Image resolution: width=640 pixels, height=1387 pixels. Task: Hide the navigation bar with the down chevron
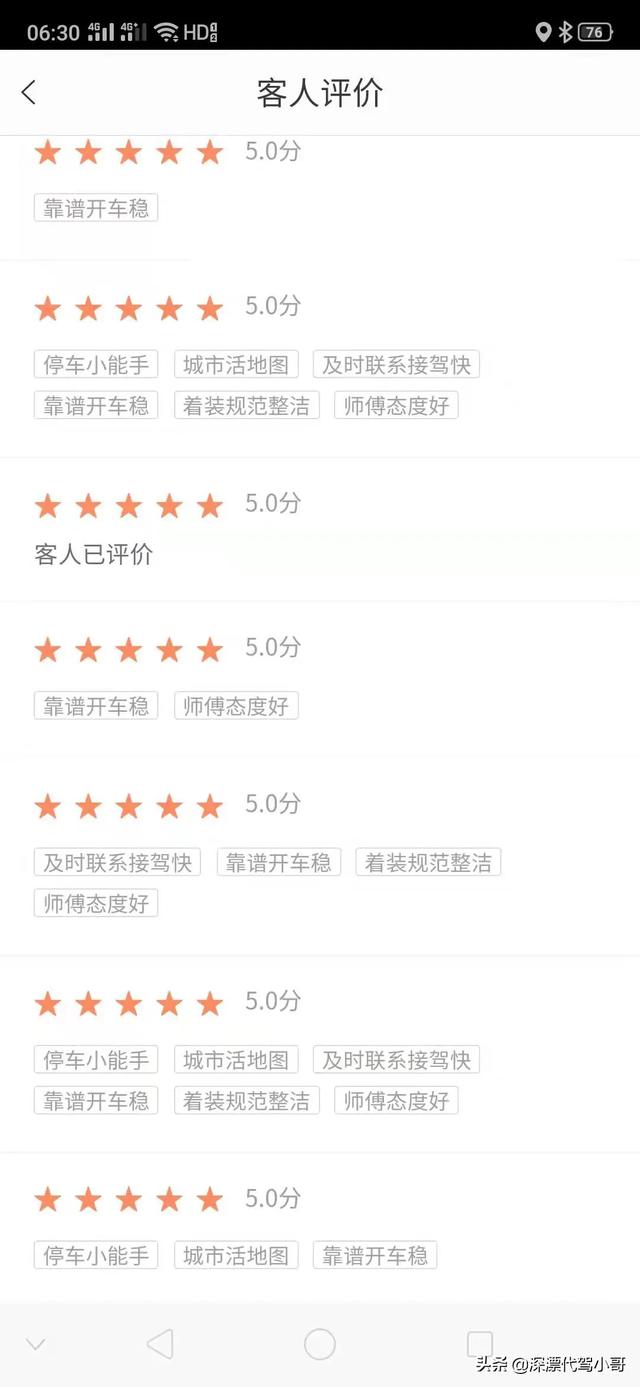pos(36,1344)
